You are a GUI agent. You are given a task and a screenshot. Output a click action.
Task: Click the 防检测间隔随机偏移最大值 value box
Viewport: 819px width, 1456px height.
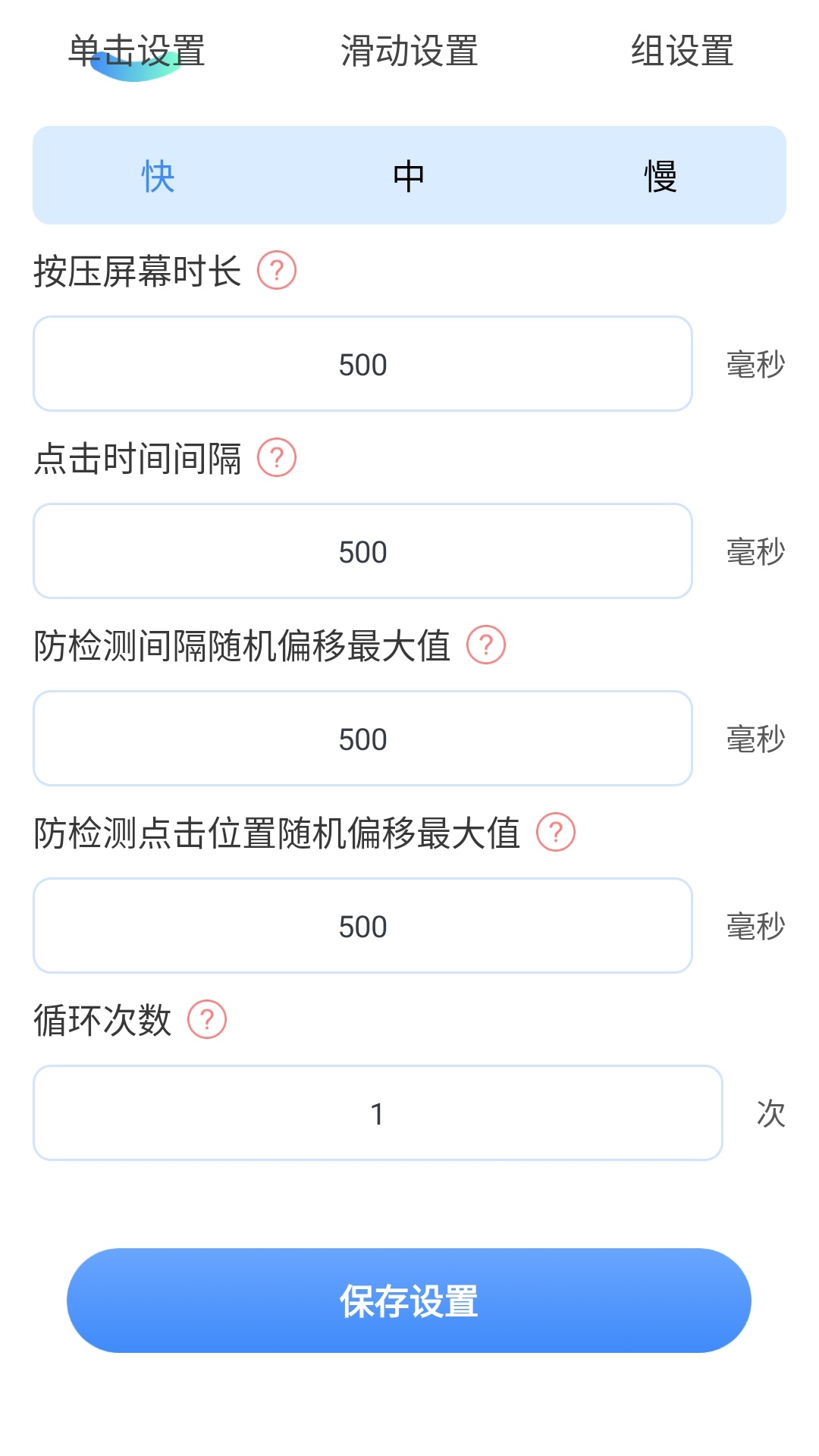pos(362,738)
